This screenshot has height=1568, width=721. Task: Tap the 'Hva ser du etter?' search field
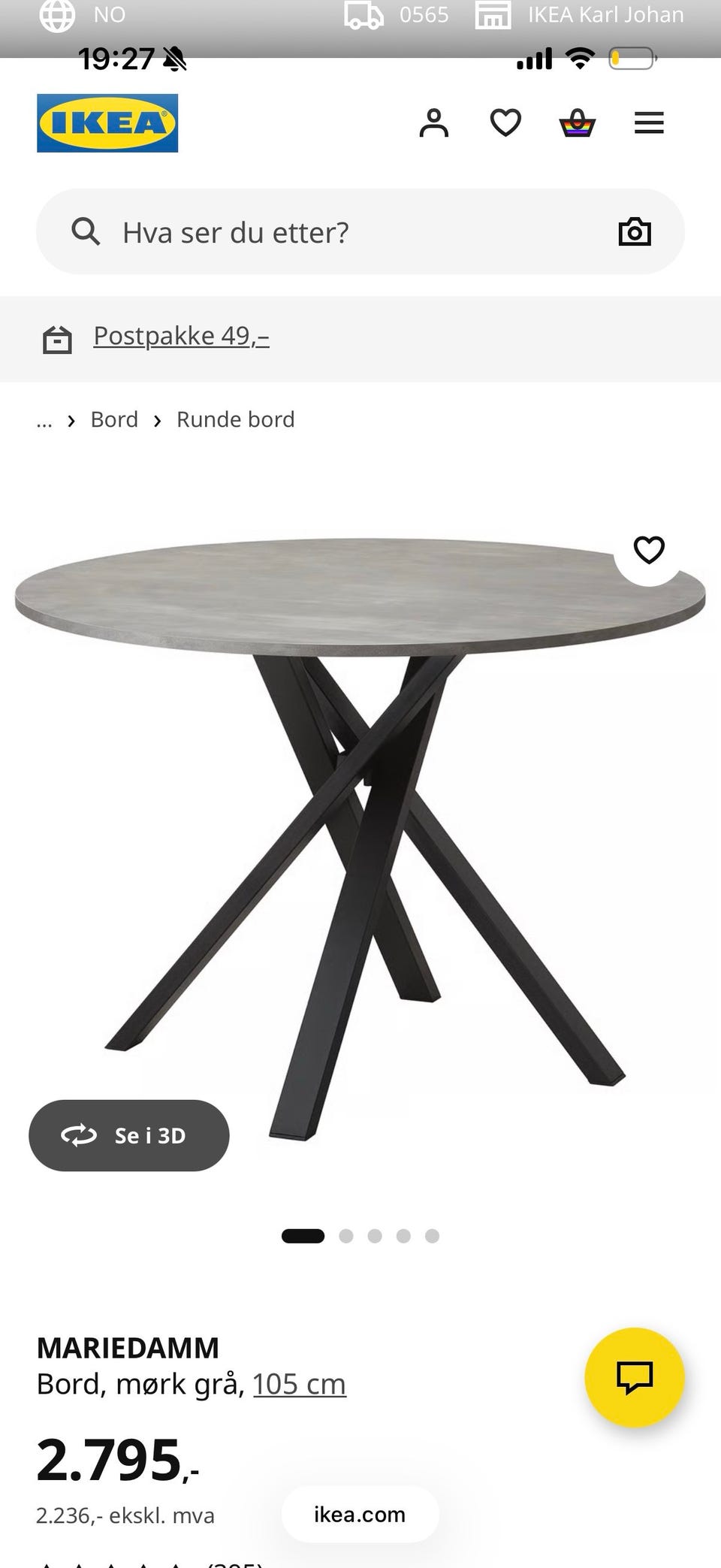point(360,231)
